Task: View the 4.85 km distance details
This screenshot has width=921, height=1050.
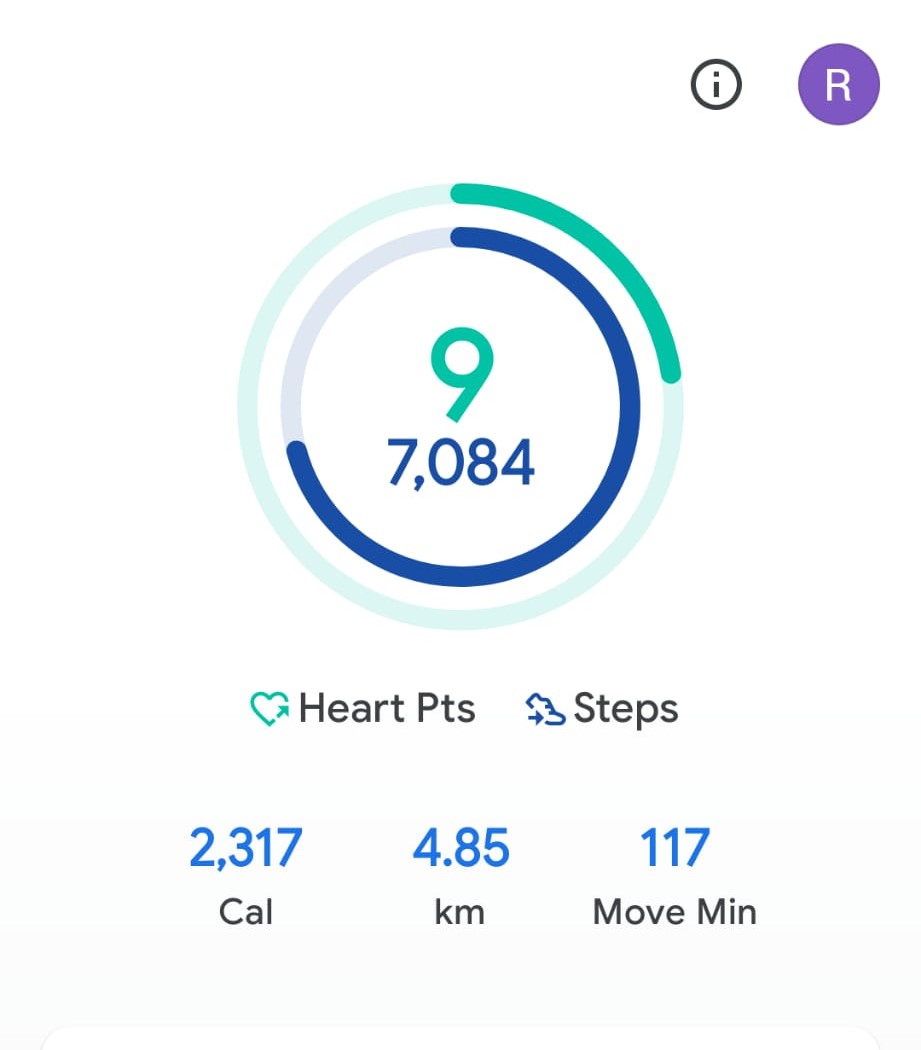Action: pos(461,876)
